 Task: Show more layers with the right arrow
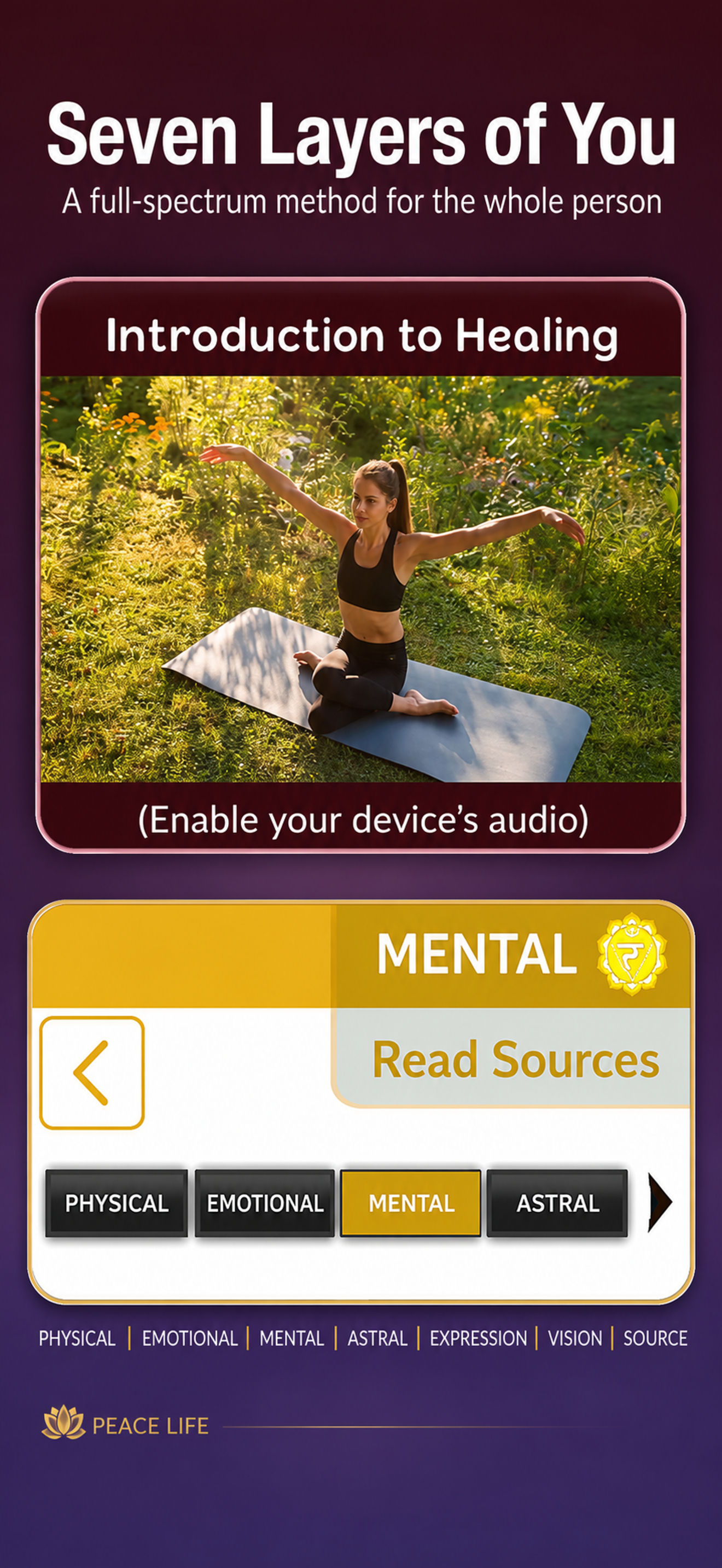pos(659,1203)
